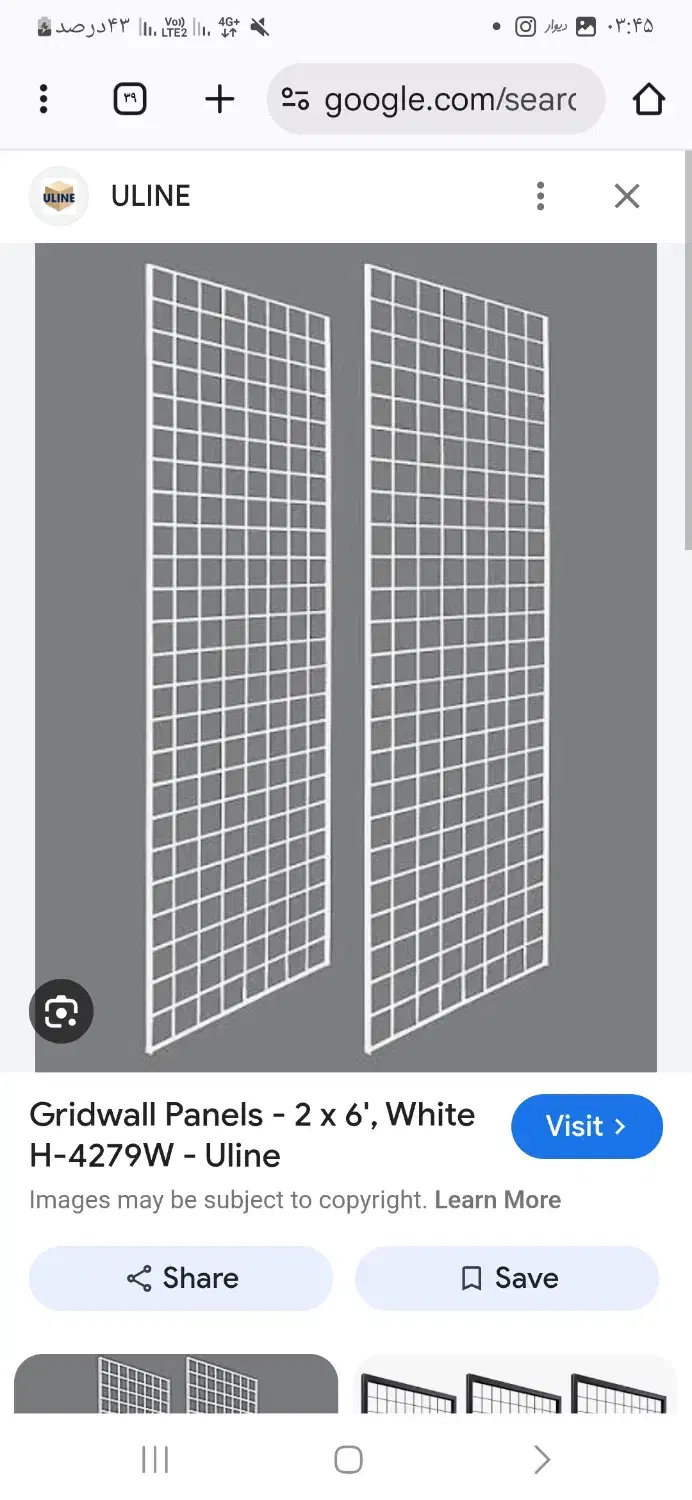This screenshot has height=1500, width=692.
Task: Open the related white gridwall panels thumbnail
Action: click(x=176, y=1384)
